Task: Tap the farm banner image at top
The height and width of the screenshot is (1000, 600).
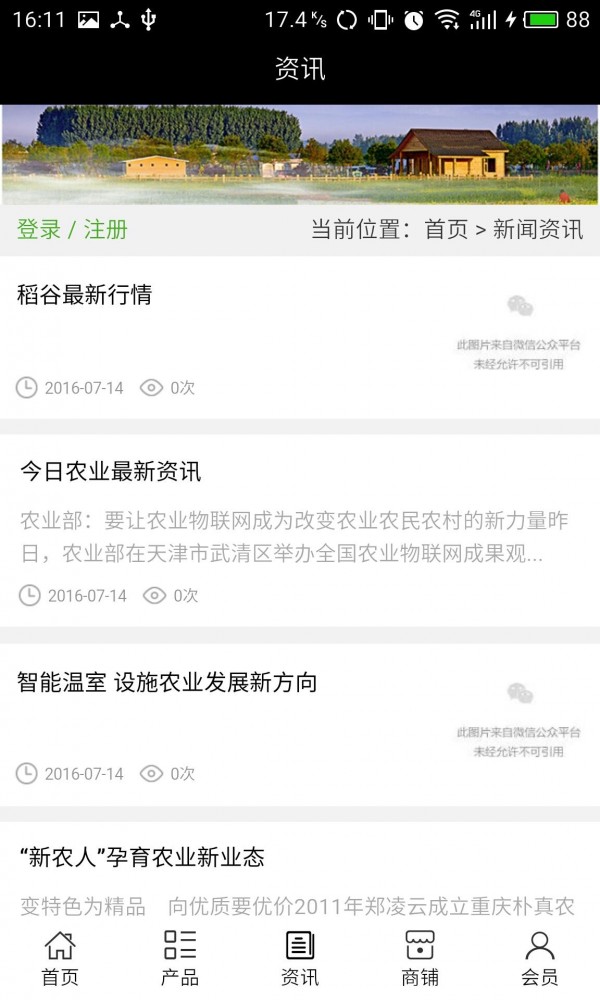Action: (300, 154)
